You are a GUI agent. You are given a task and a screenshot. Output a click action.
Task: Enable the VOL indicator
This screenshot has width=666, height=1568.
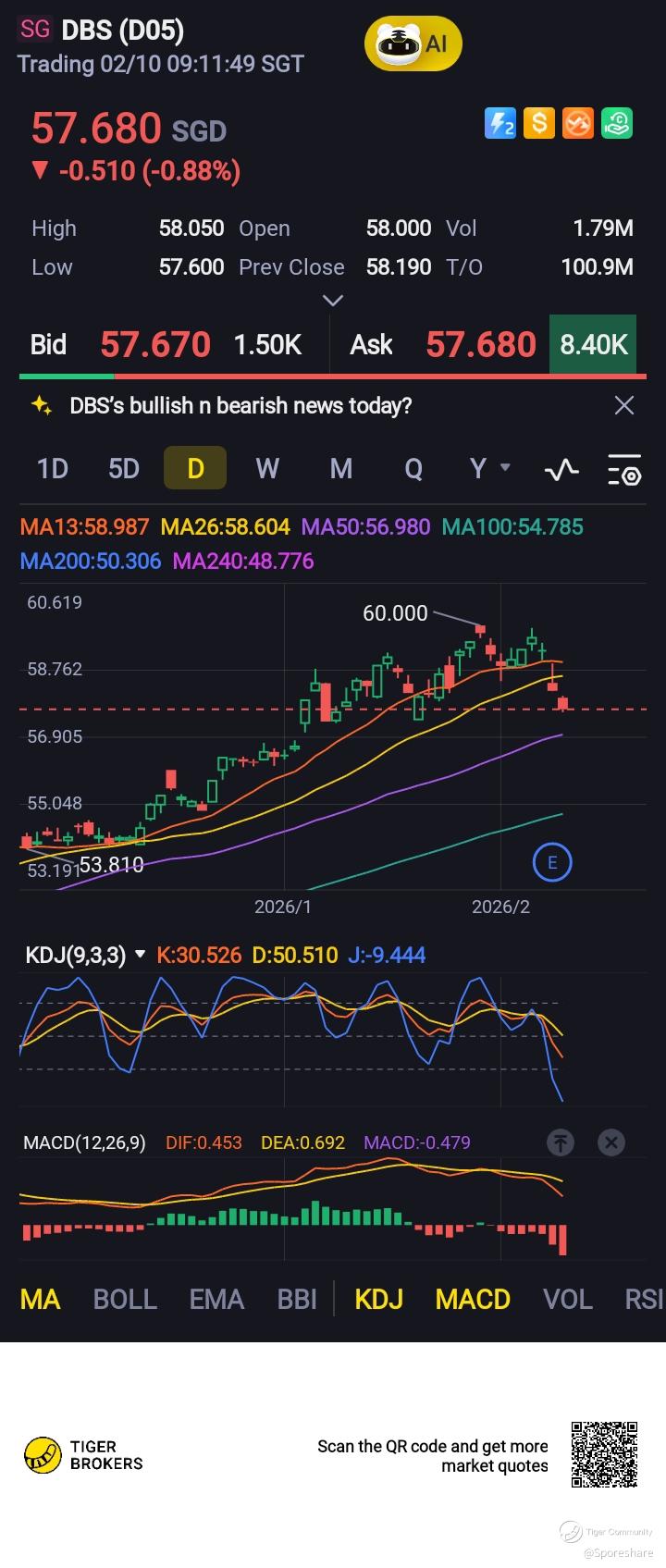coord(567,1299)
